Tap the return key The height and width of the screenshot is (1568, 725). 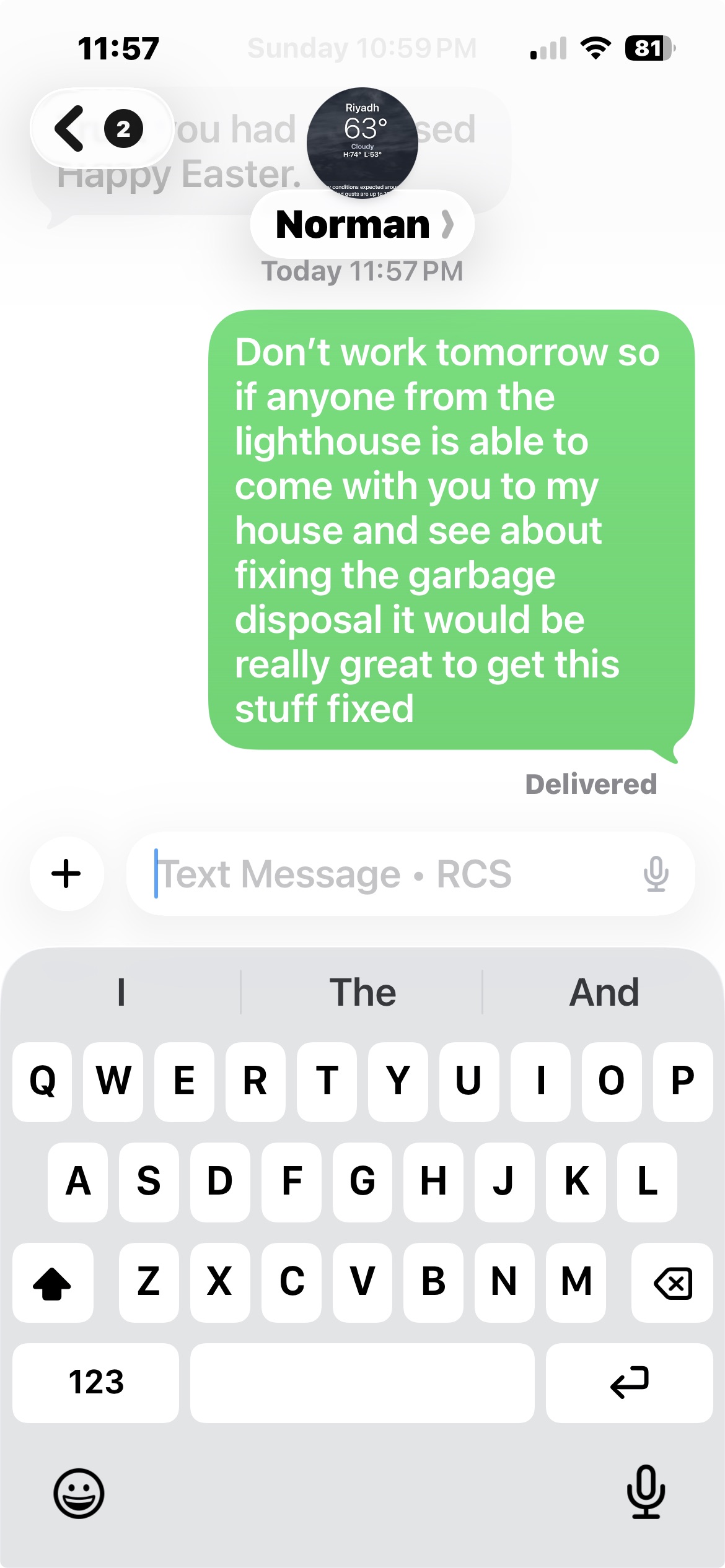pyautogui.click(x=629, y=1382)
